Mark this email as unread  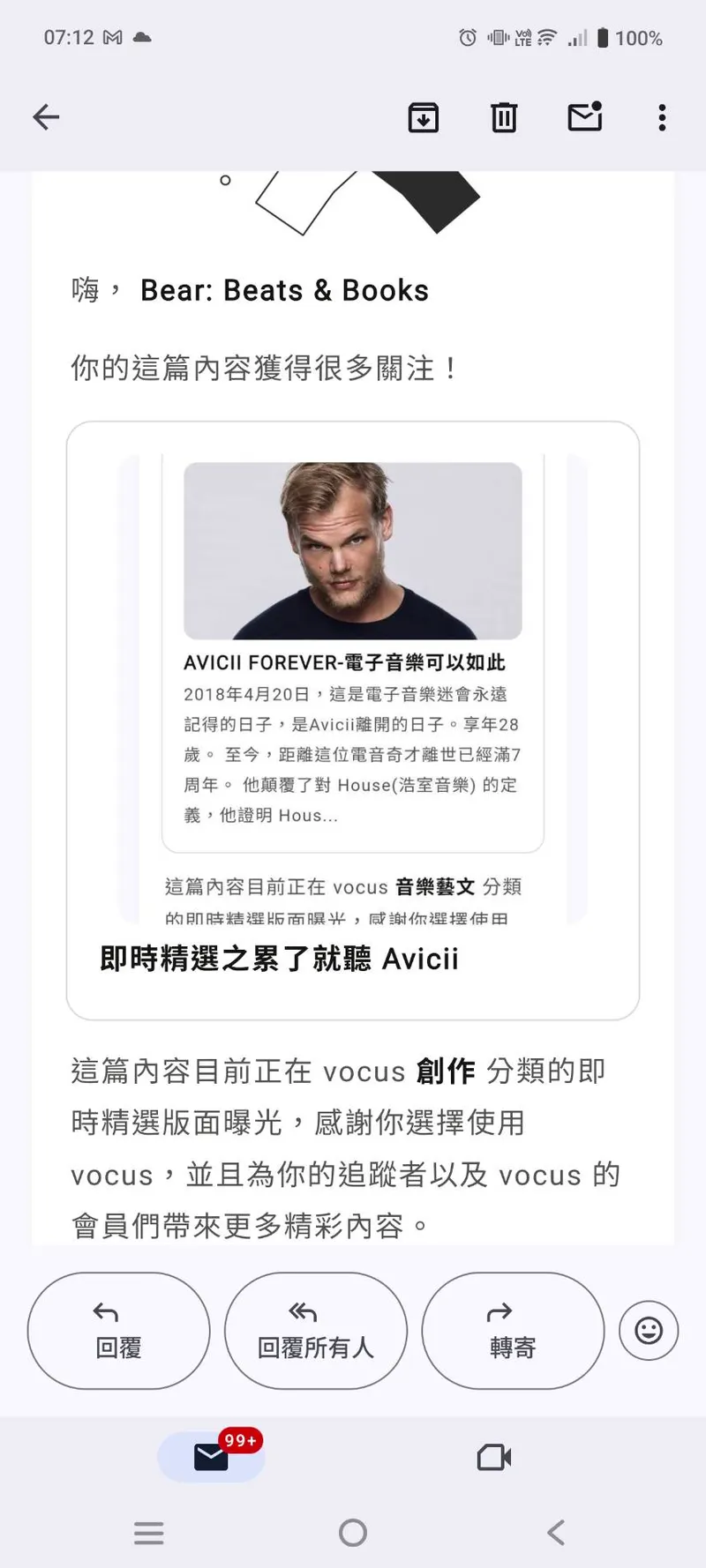coord(584,116)
